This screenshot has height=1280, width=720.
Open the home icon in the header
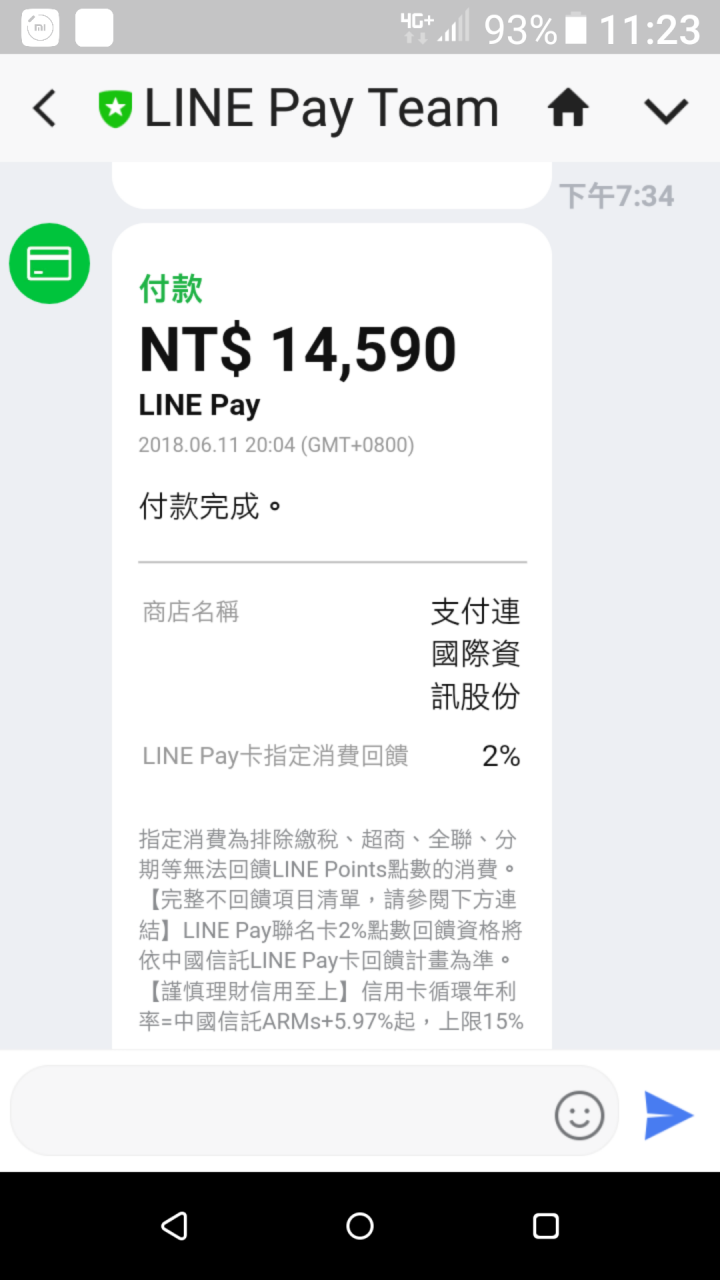pyautogui.click(x=567, y=108)
